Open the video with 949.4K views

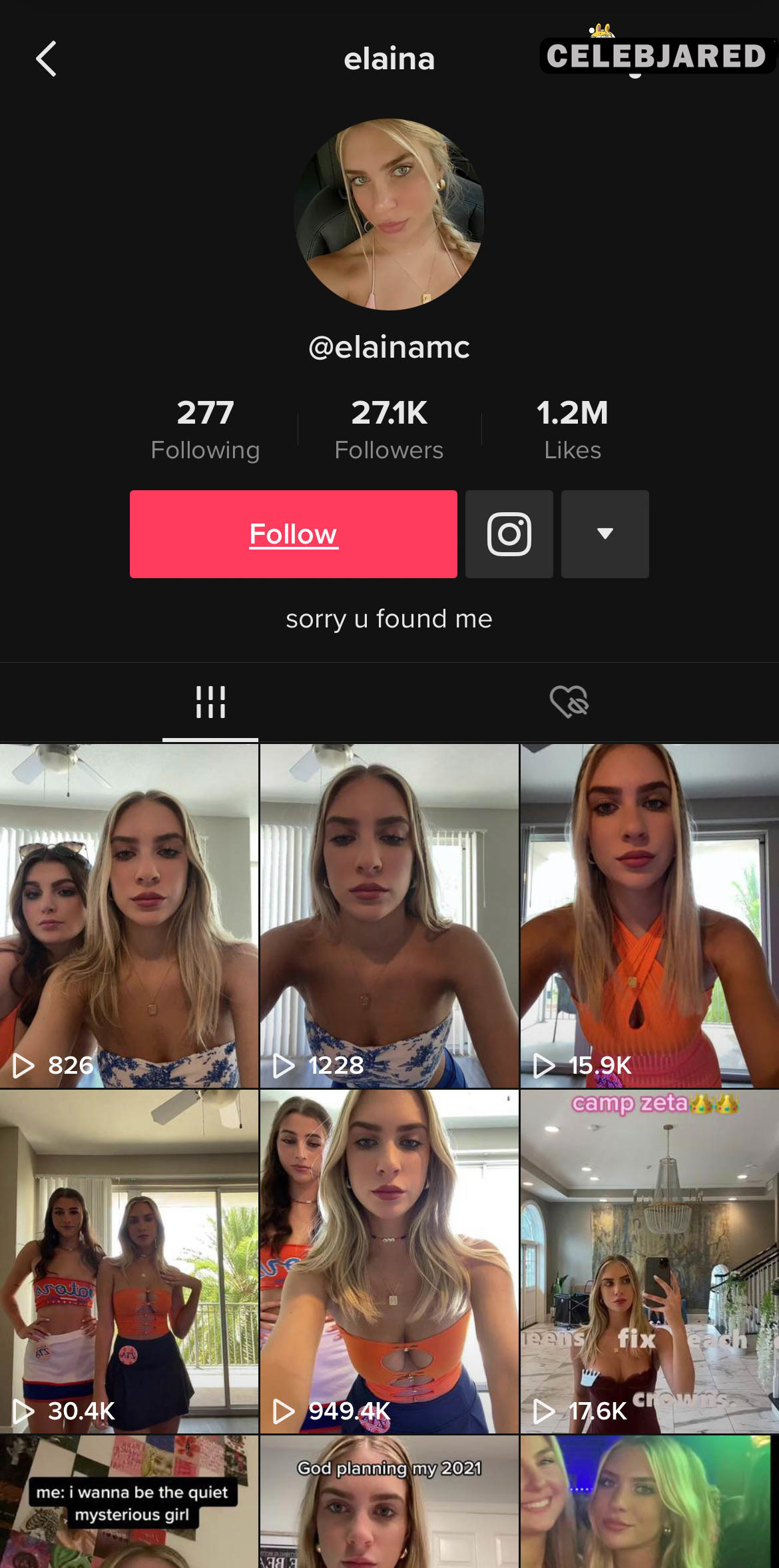pos(389,1262)
